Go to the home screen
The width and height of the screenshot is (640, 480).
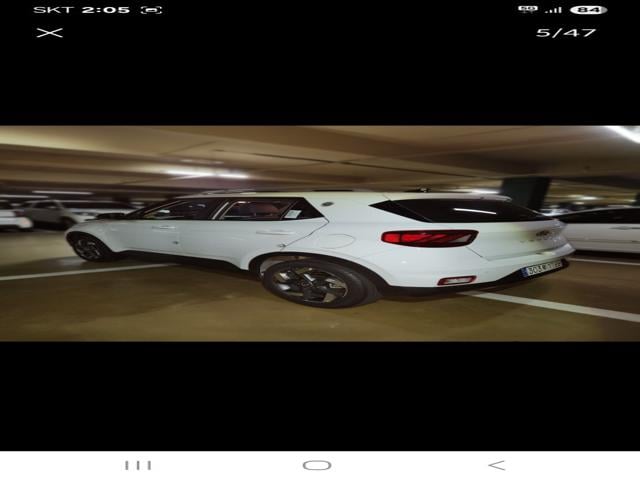click(x=317, y=465)
